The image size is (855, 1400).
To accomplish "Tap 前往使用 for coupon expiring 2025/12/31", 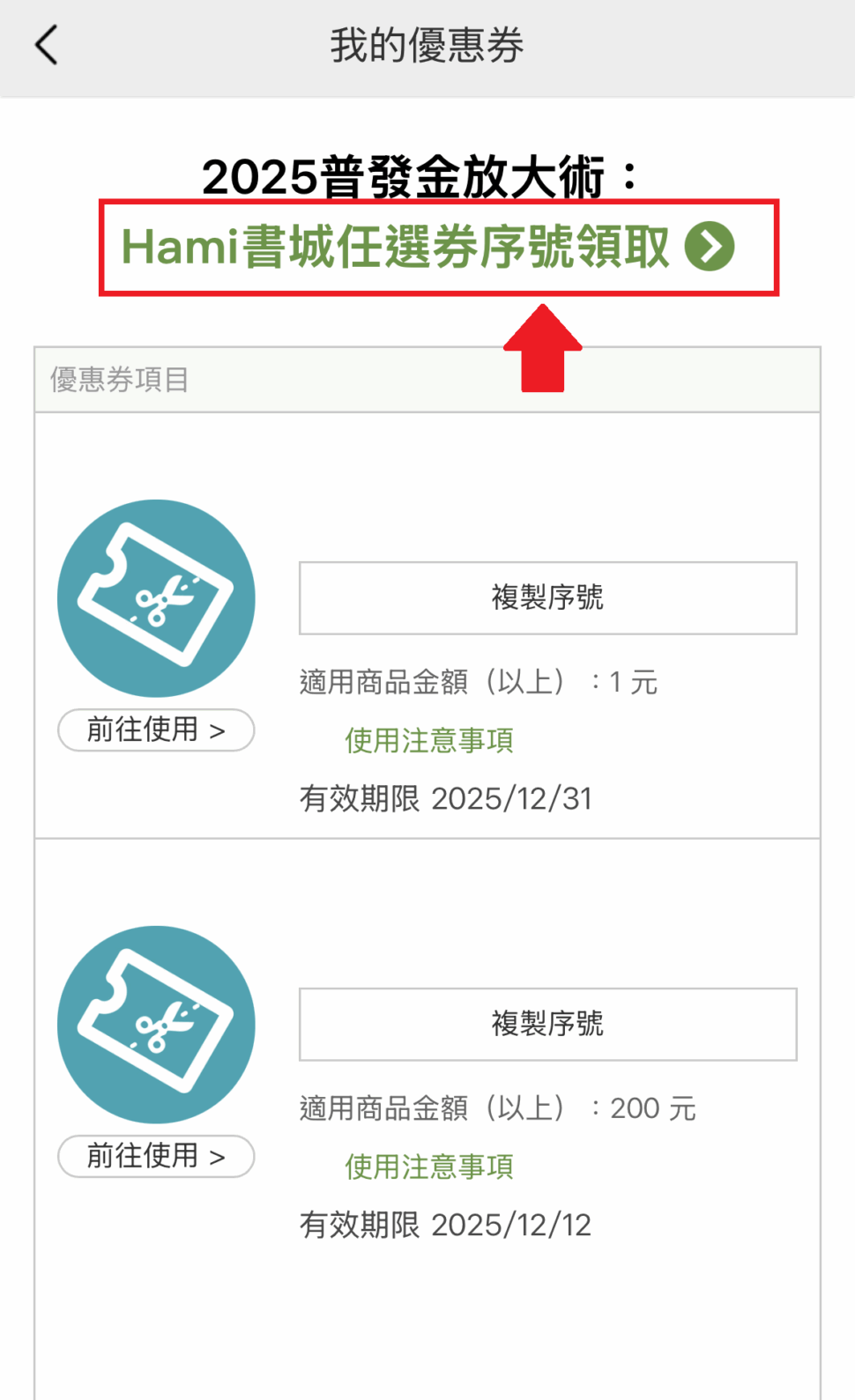I will (x=156, y=730).
